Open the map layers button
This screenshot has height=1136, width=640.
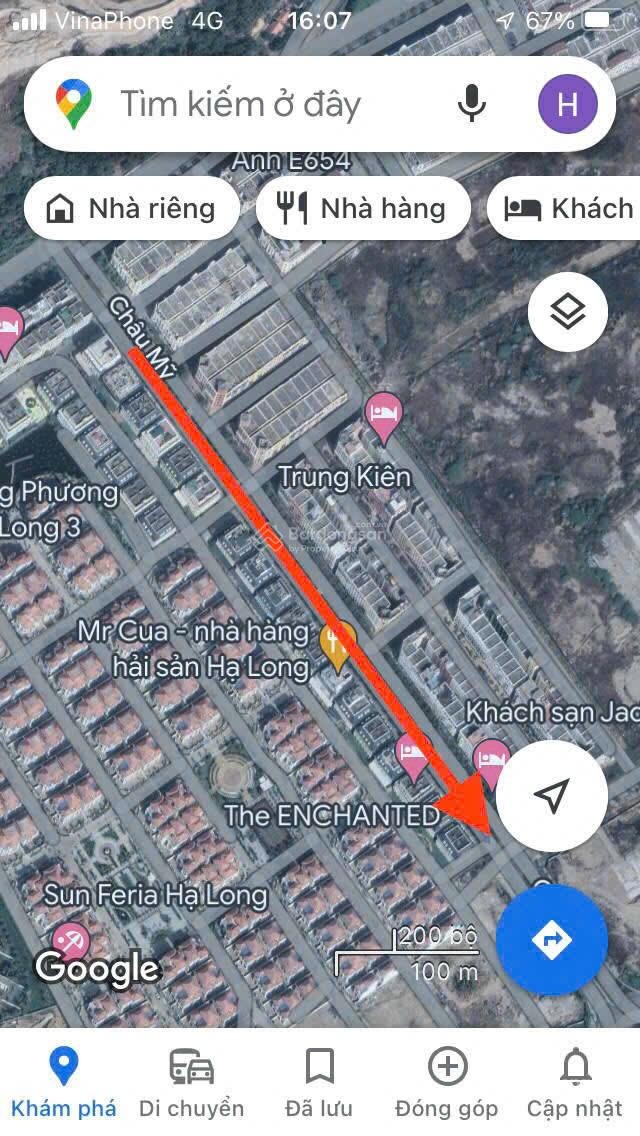coord(567,312)
